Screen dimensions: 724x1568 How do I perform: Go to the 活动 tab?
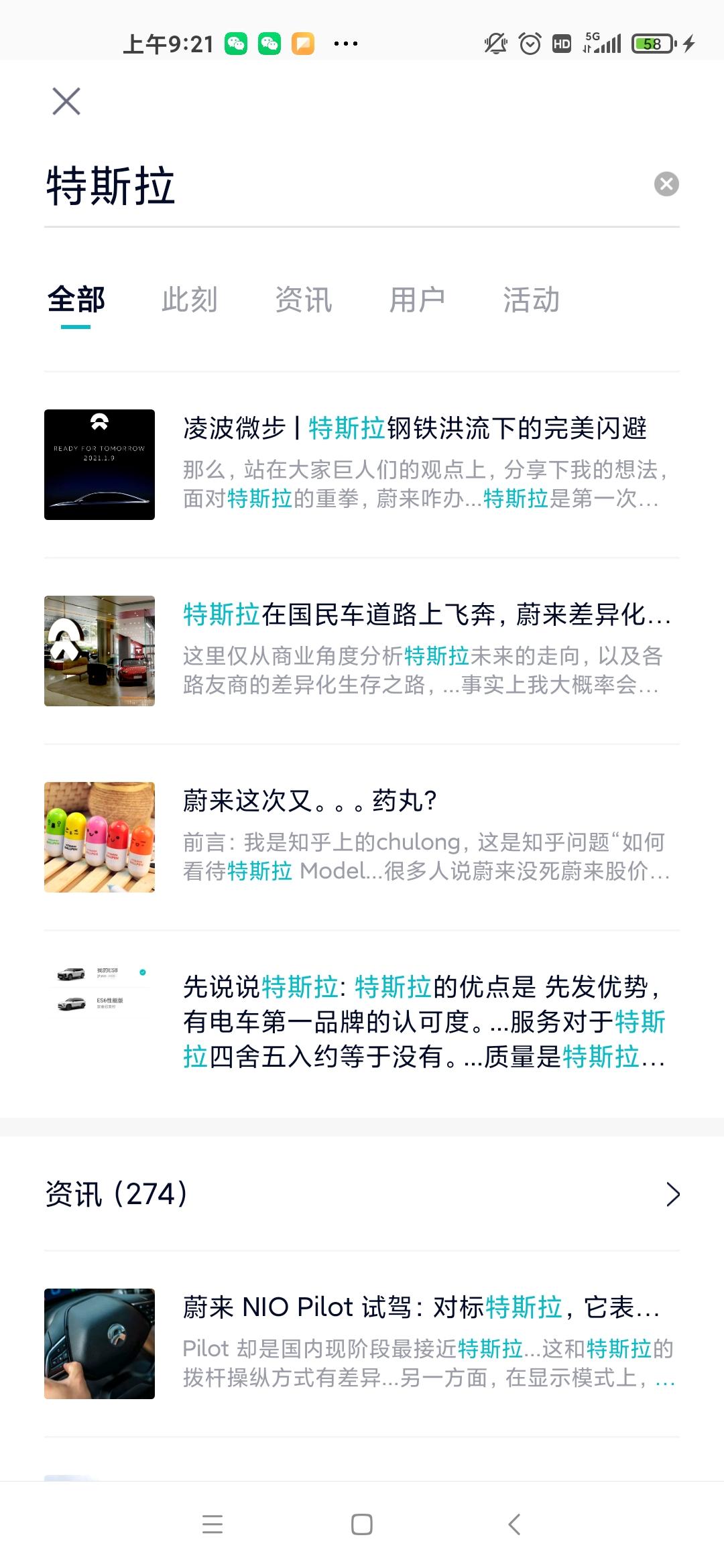pos(532,300)
